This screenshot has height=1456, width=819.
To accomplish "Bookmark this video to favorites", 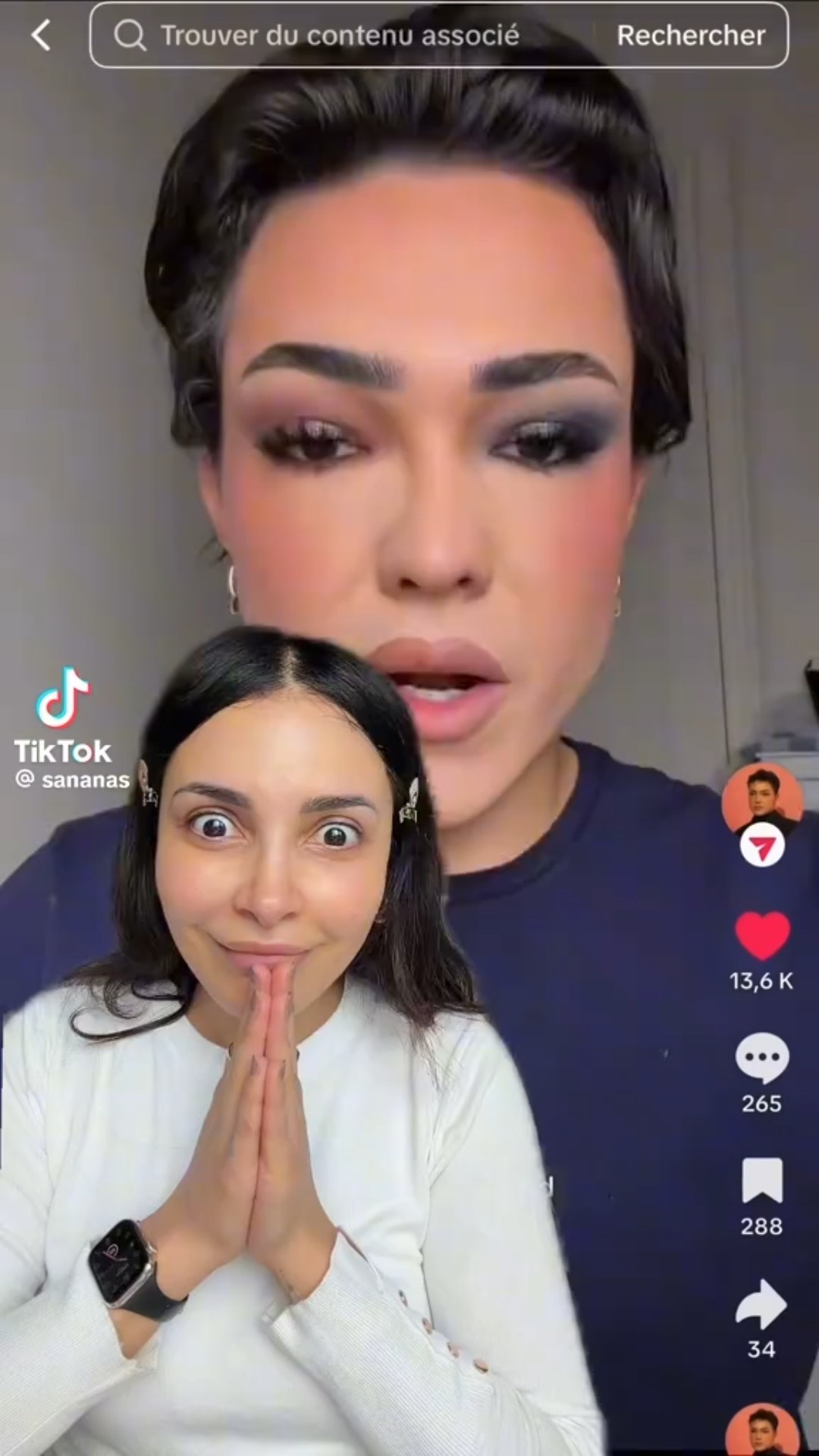I will click(762, 1181).
